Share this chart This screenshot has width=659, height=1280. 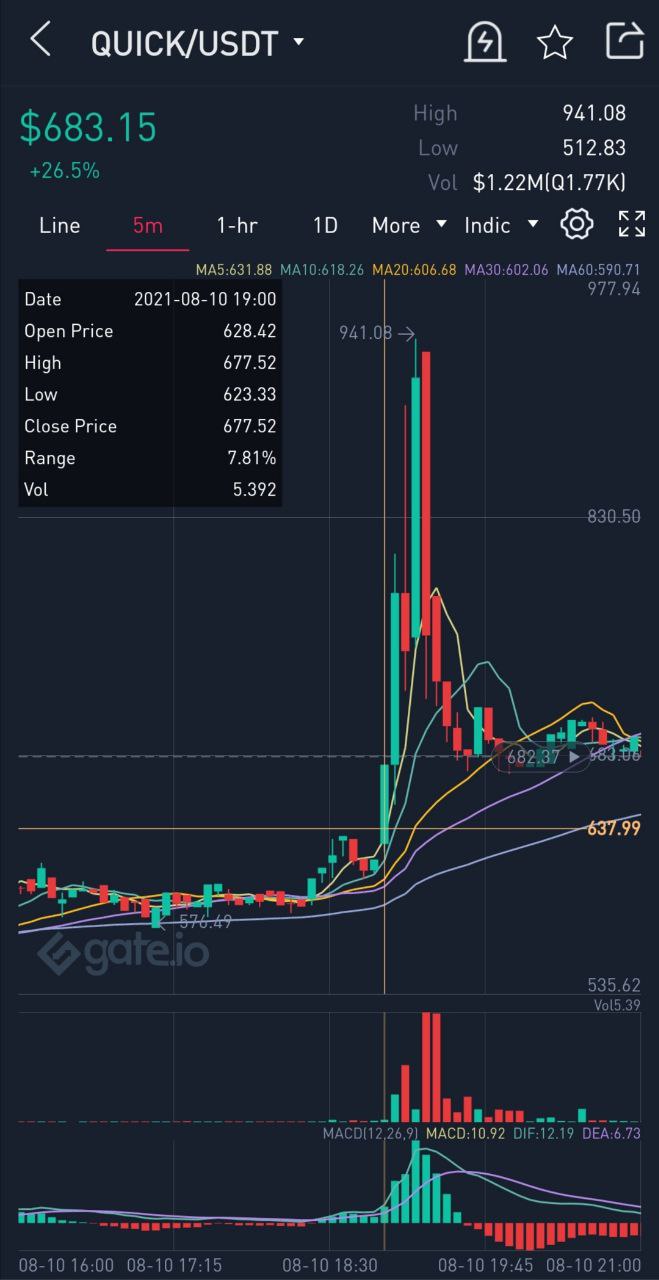point(624,42)
